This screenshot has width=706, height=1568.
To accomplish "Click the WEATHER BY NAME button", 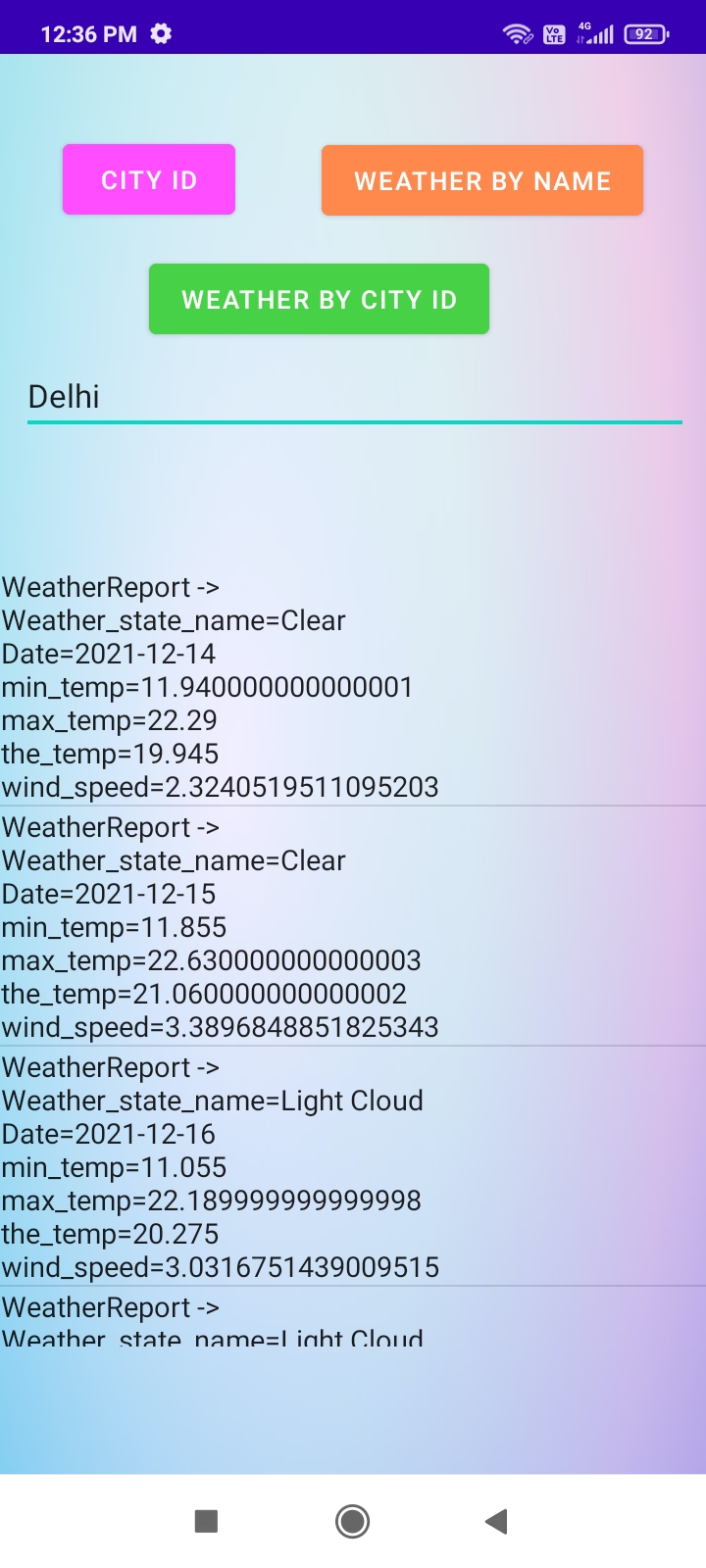I will pyautogui.click(x=481, y=179).
